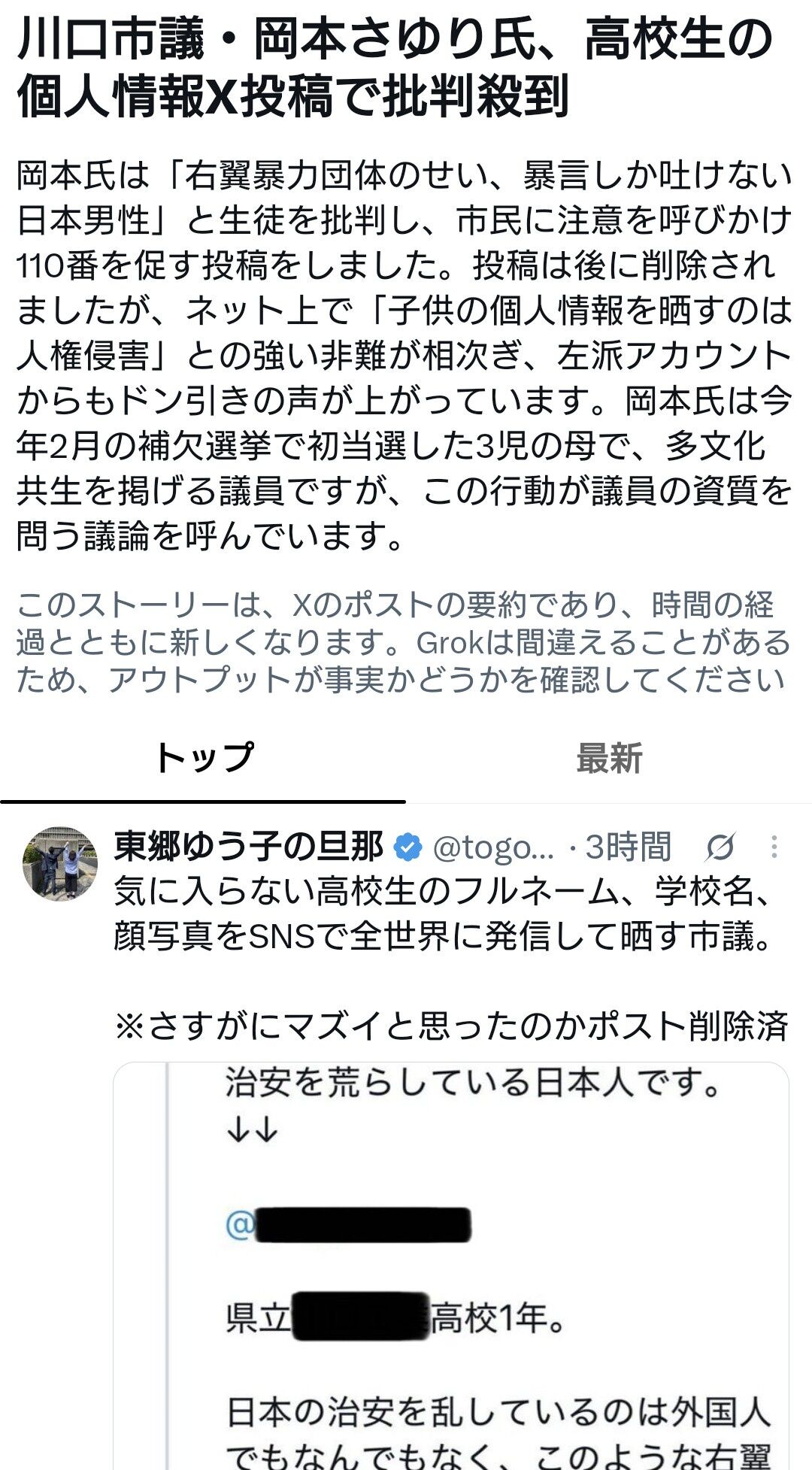Switch to the 最新 tab
Image resolution: width=812 pixels, height=1470 pixels.
[x=609, y=759]
